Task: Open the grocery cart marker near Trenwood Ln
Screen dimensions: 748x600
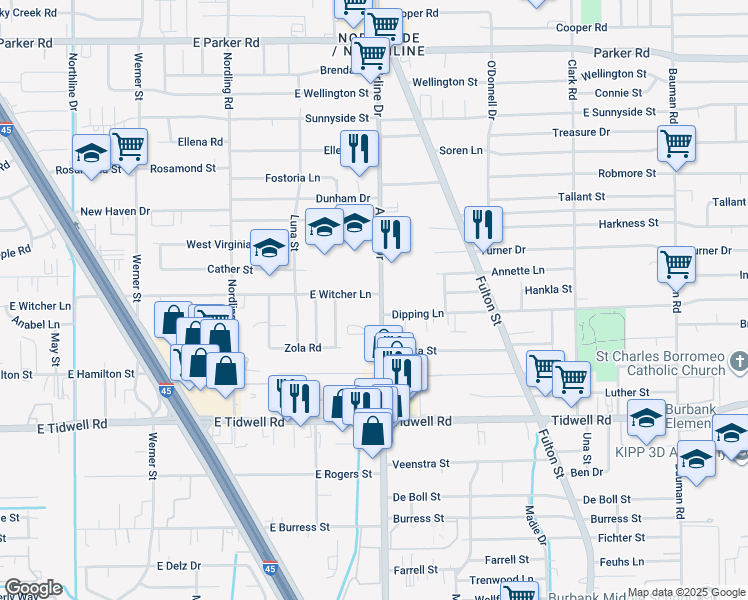Action: 519,592
